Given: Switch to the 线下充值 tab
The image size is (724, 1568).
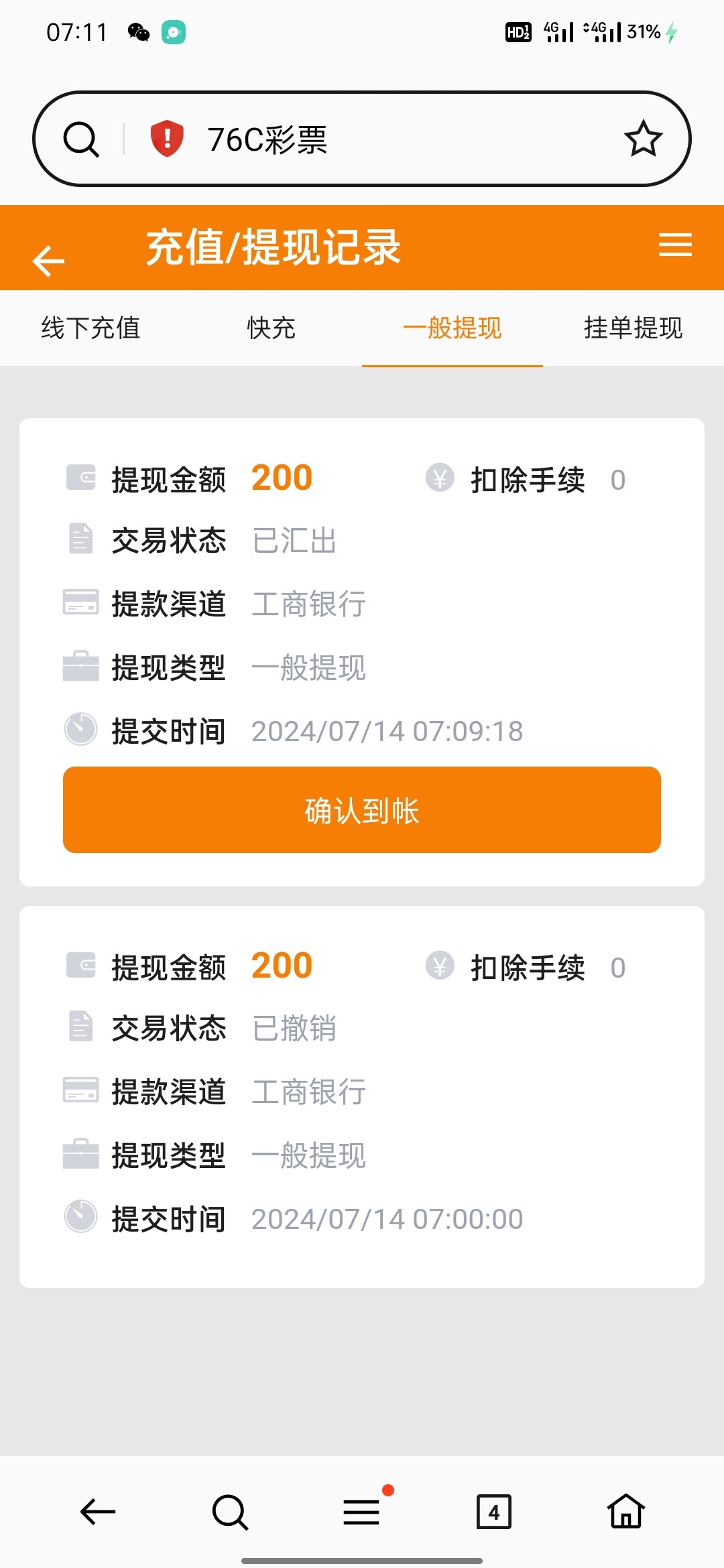Looking at the screenshot, I should pyautogui.click(x=90, y=328).
